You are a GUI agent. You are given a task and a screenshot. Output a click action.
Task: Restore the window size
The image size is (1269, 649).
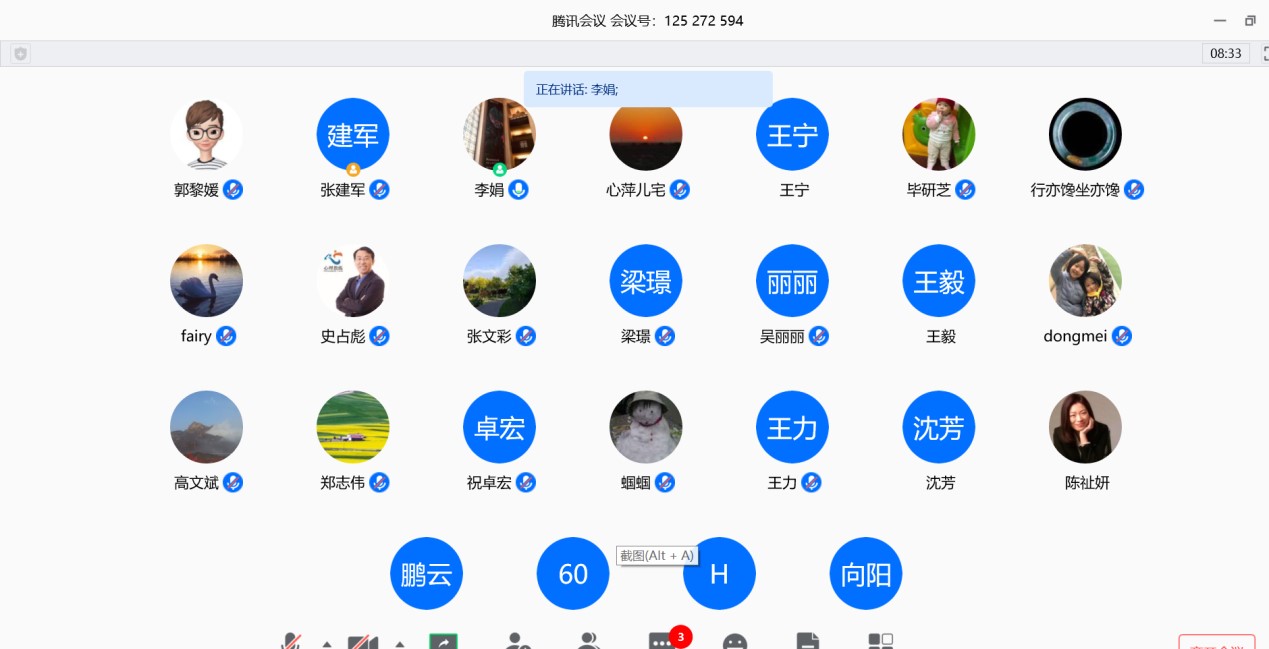tap(1250, 21)
